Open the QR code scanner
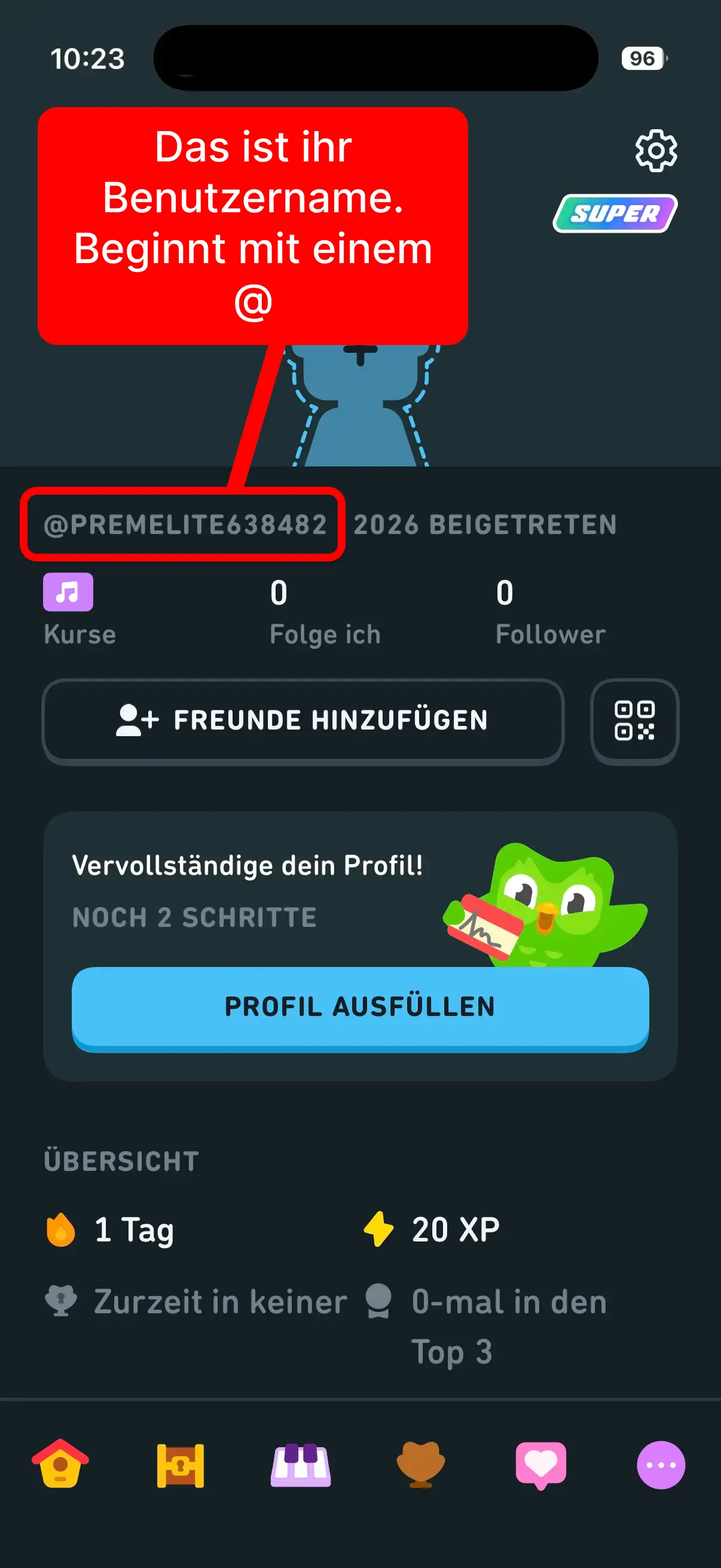This screenshot has width=721, height=1568. click(636, 721)
